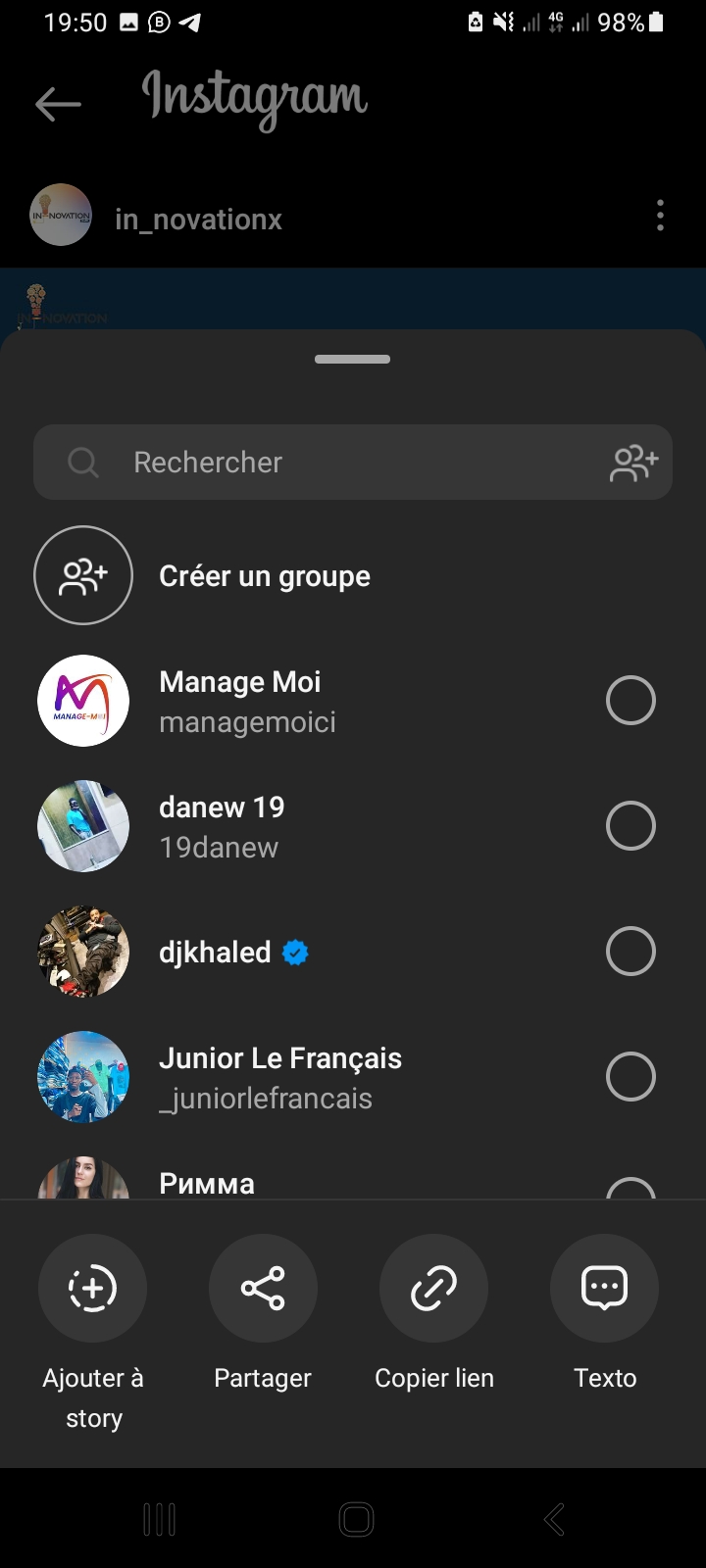Image resolution: width=706 pixels, height=1568 pixels.
Task: Open Créer un groupe
Action: pyautogui.click(x=264, y=576)
